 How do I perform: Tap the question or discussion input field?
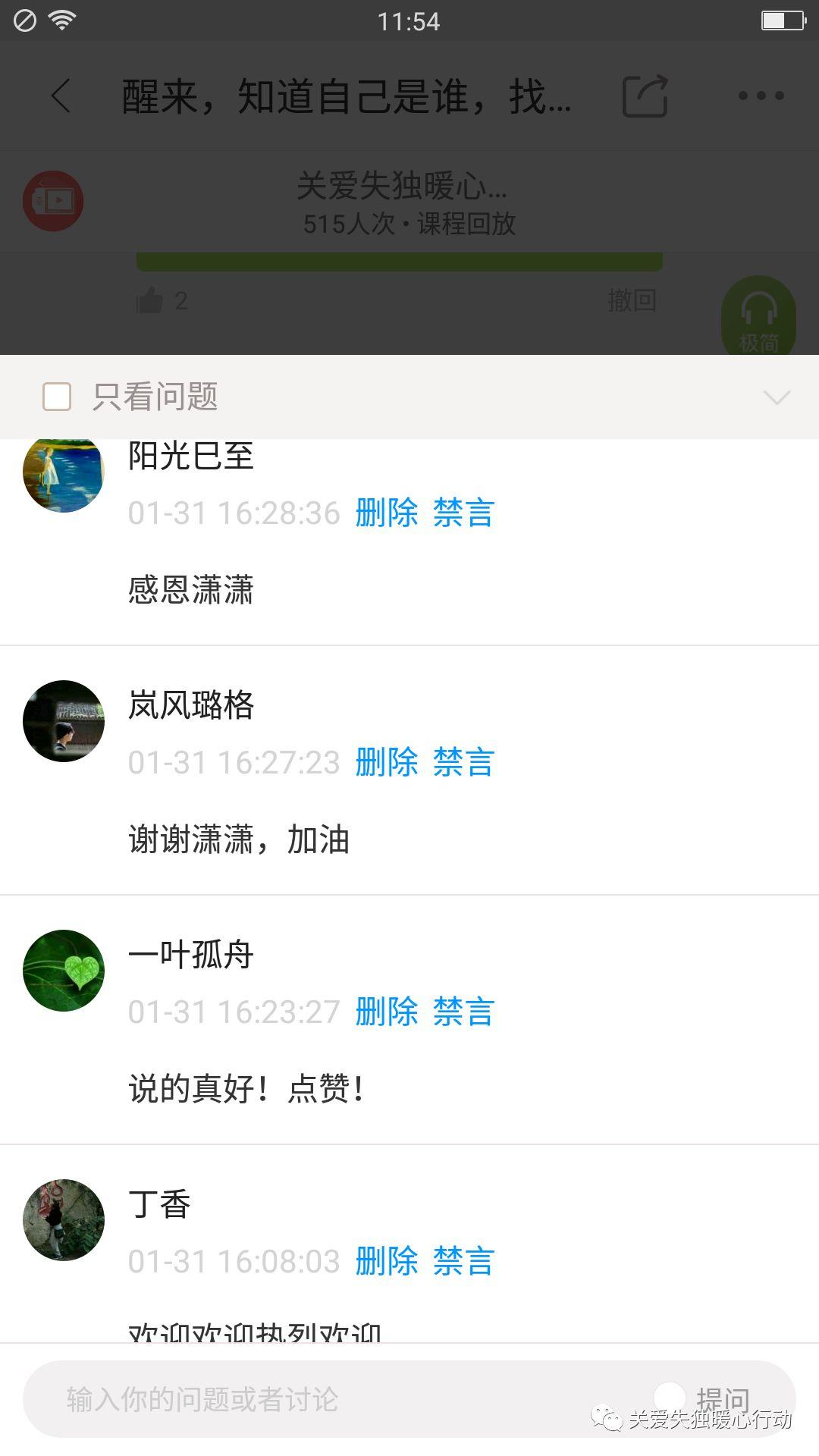(x=334, y=1399)
